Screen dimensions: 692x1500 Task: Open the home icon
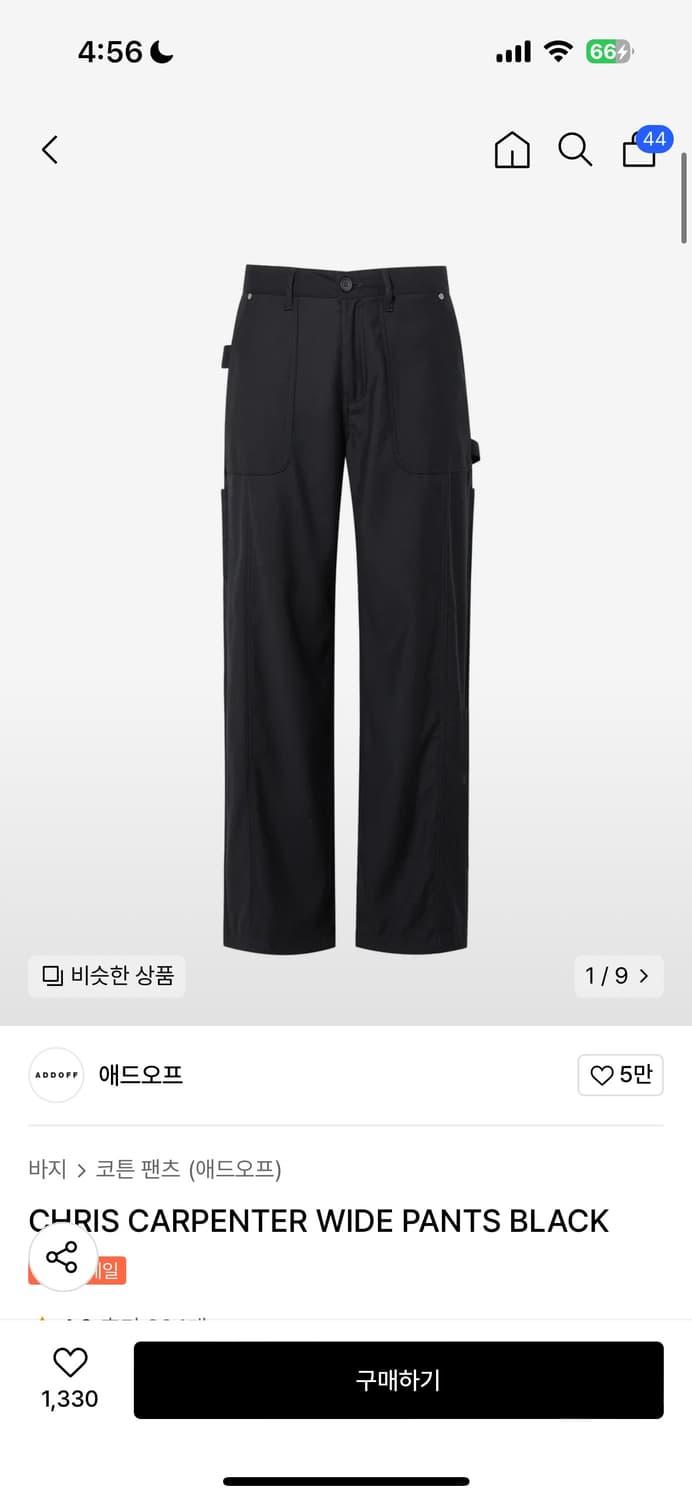512,150
